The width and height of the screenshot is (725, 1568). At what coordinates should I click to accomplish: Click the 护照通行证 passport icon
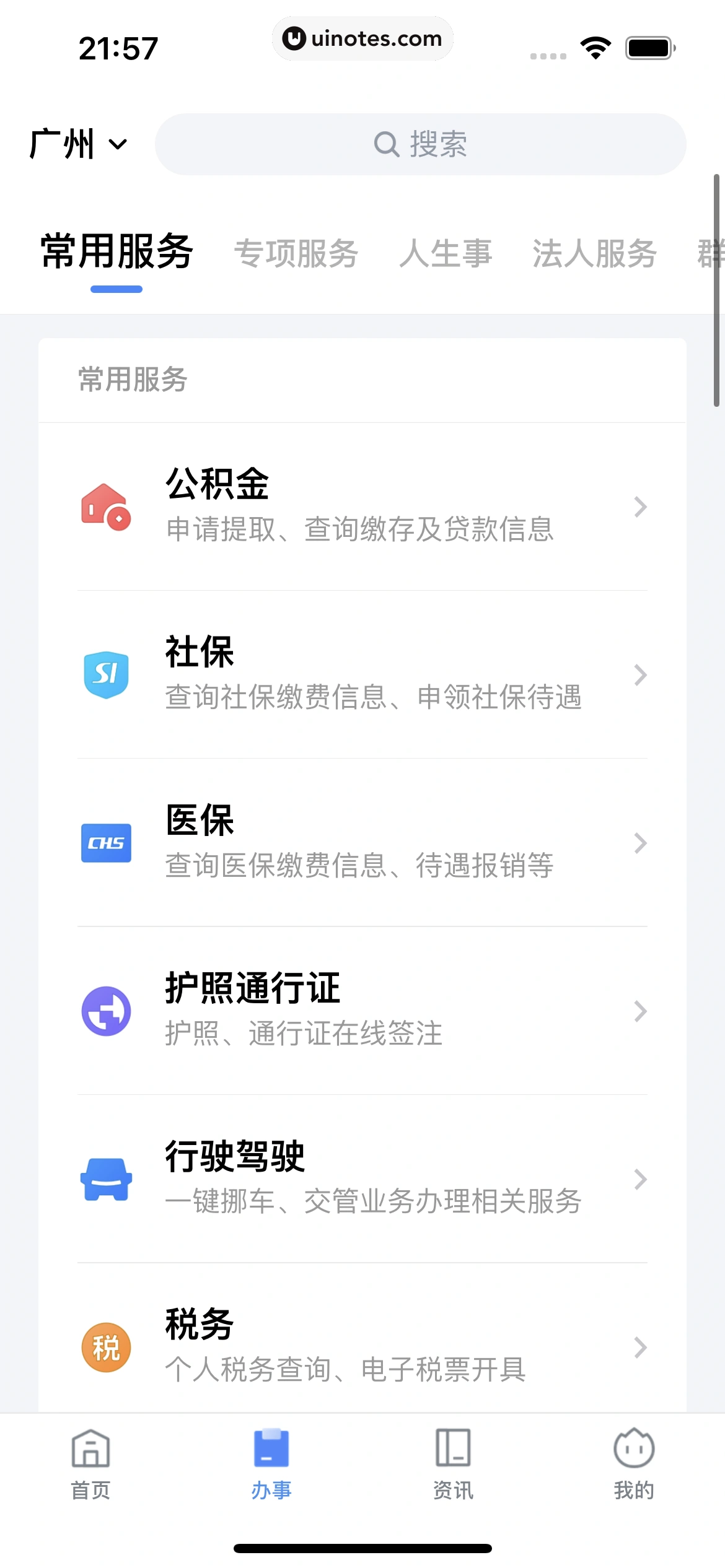(x=106, y=1011)
